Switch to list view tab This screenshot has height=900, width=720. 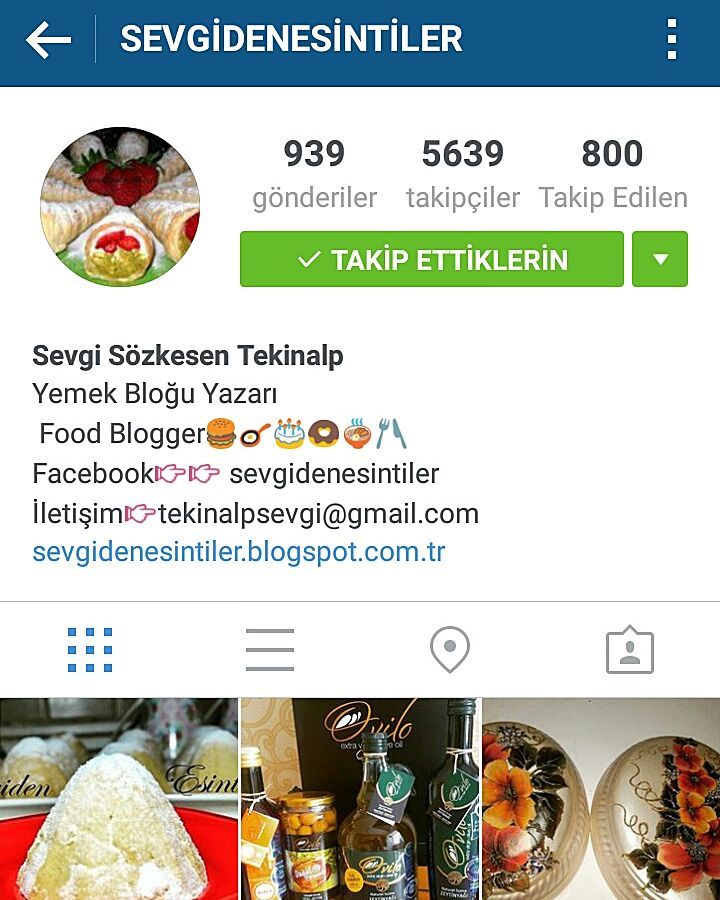[x=270, y=650]
